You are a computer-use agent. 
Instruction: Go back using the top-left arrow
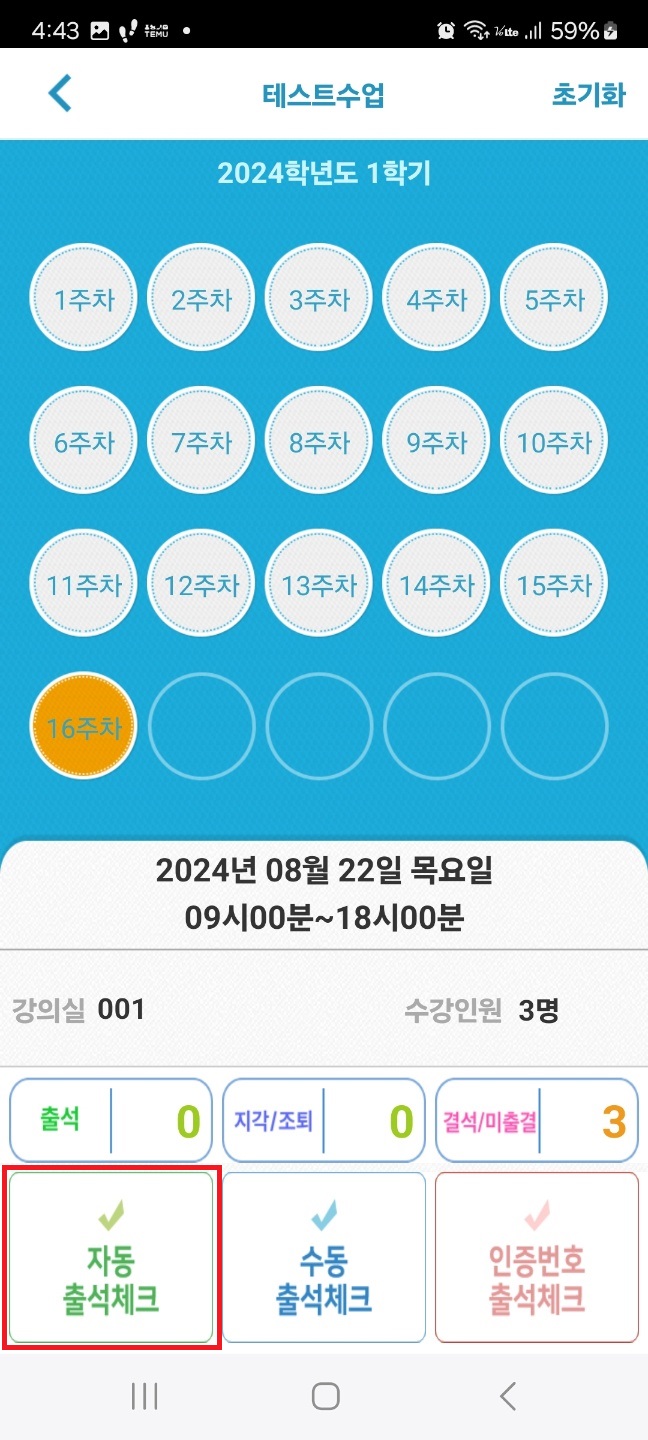click(60, 94)
